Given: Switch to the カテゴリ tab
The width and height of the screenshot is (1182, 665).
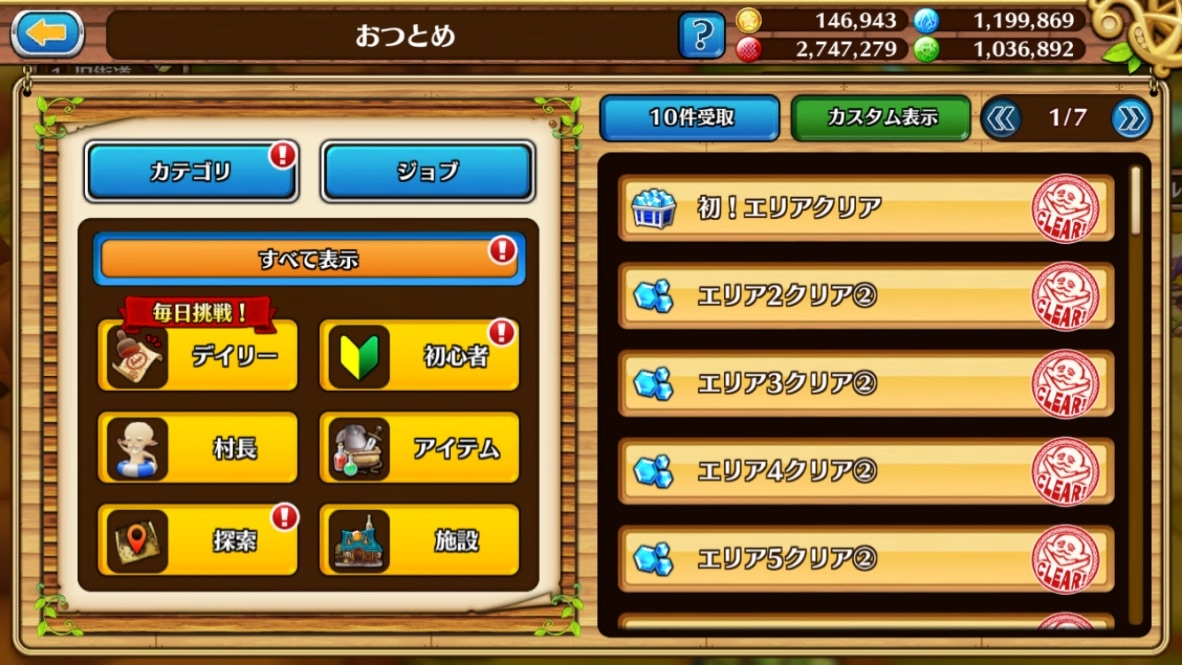Looking at the screenshot, I should 191,172.
